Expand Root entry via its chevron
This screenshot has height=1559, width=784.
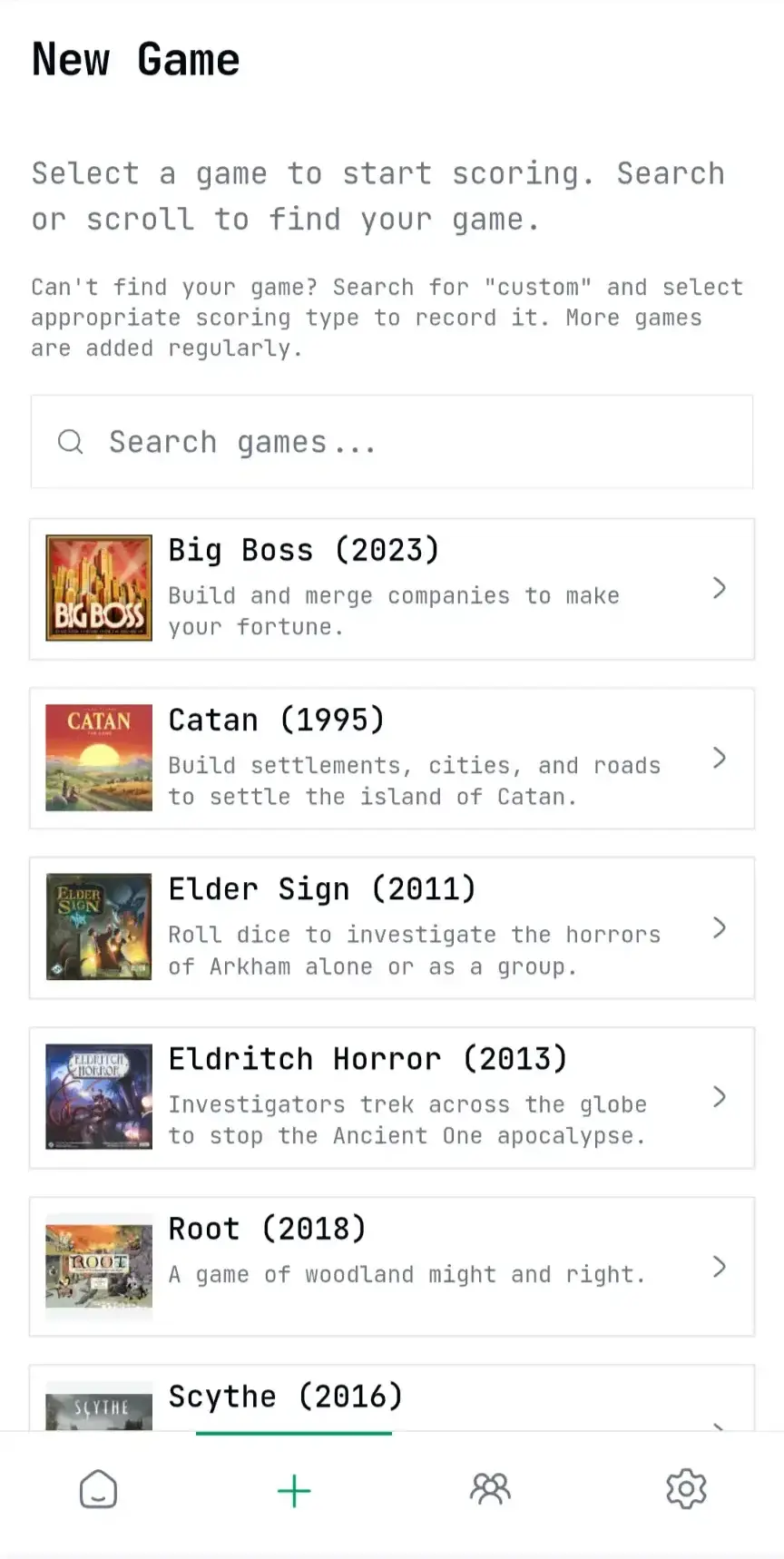click(x=719, y=1267)
